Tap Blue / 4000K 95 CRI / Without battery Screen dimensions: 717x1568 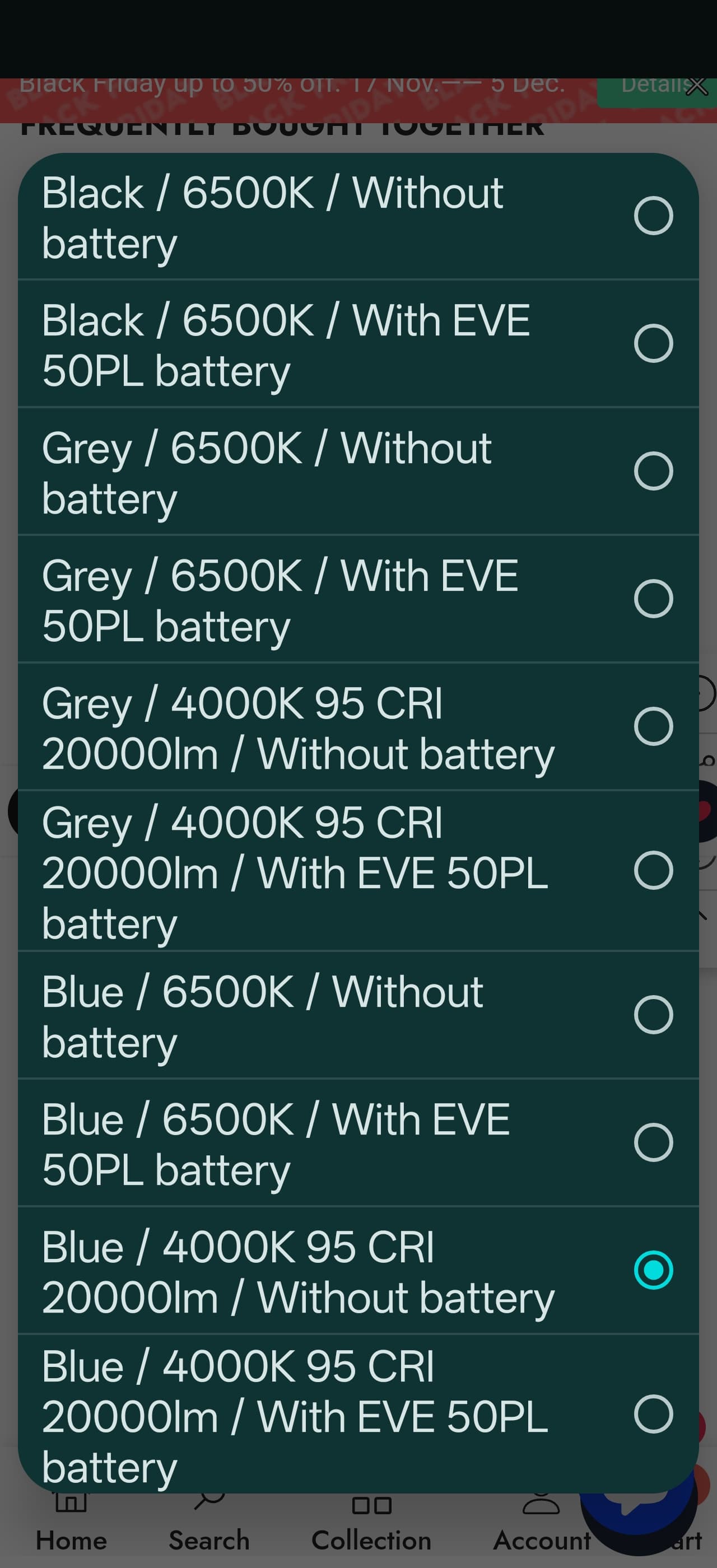358,1271
